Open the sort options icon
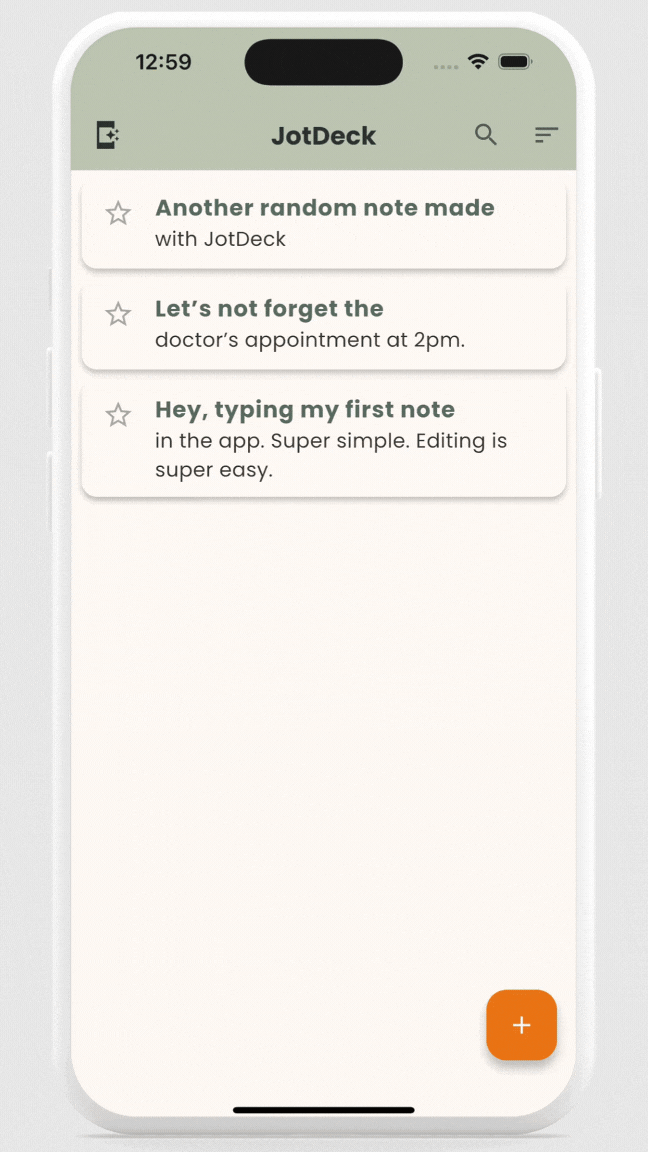The width and height of the screenshot is (648, 1152). click(x=546, y=134)
